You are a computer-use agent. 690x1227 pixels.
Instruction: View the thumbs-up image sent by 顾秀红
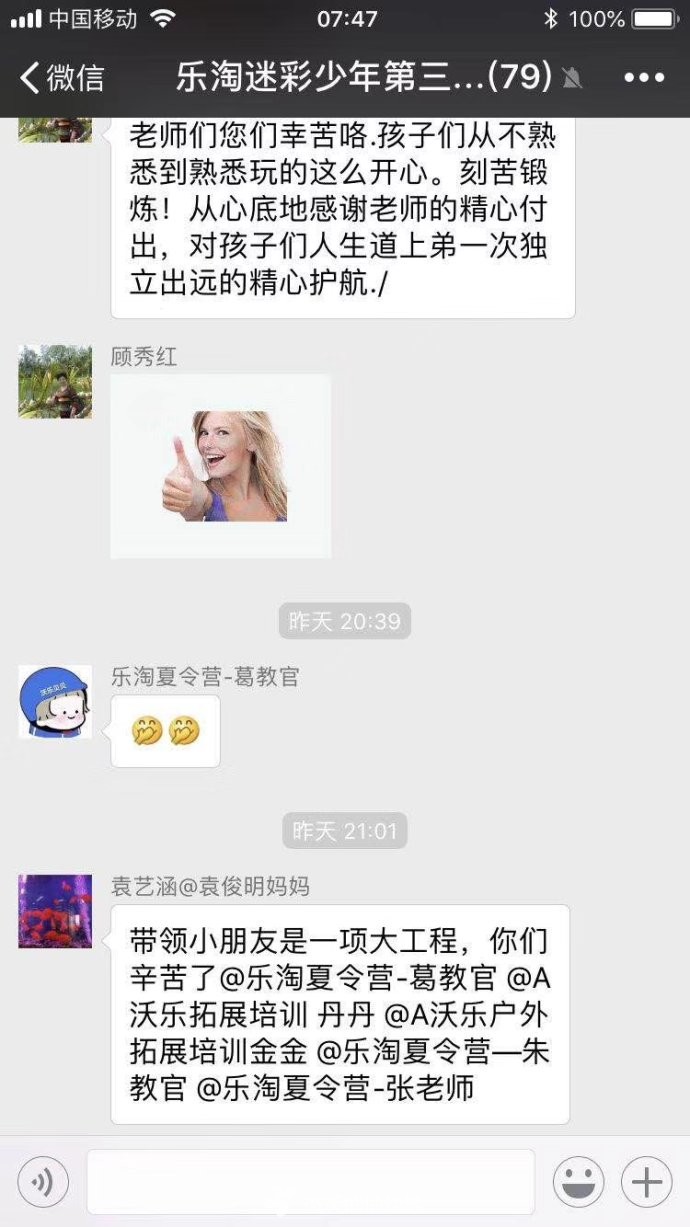pyautogui.click(x=221, y=466)
